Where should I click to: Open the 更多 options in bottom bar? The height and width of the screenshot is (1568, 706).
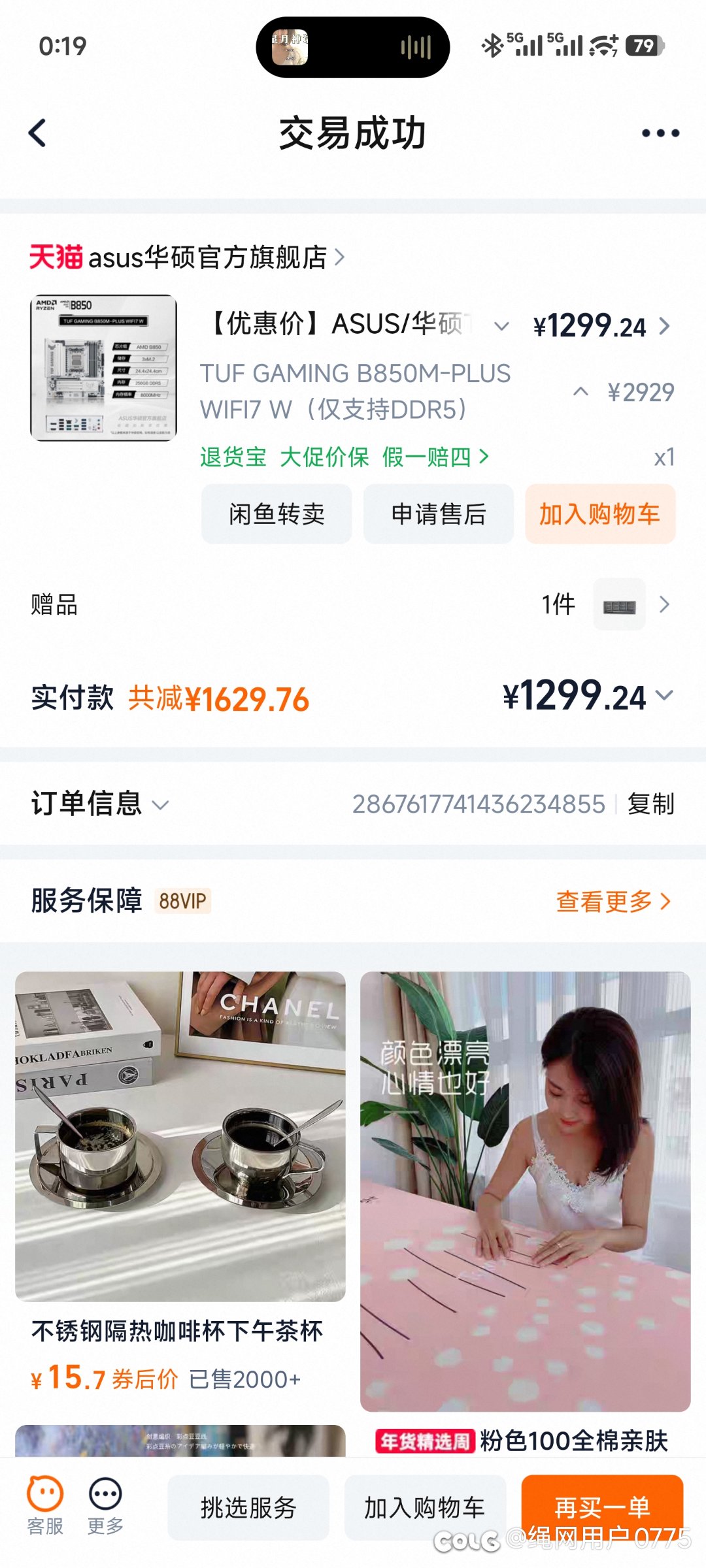(x=105, y=1505)
